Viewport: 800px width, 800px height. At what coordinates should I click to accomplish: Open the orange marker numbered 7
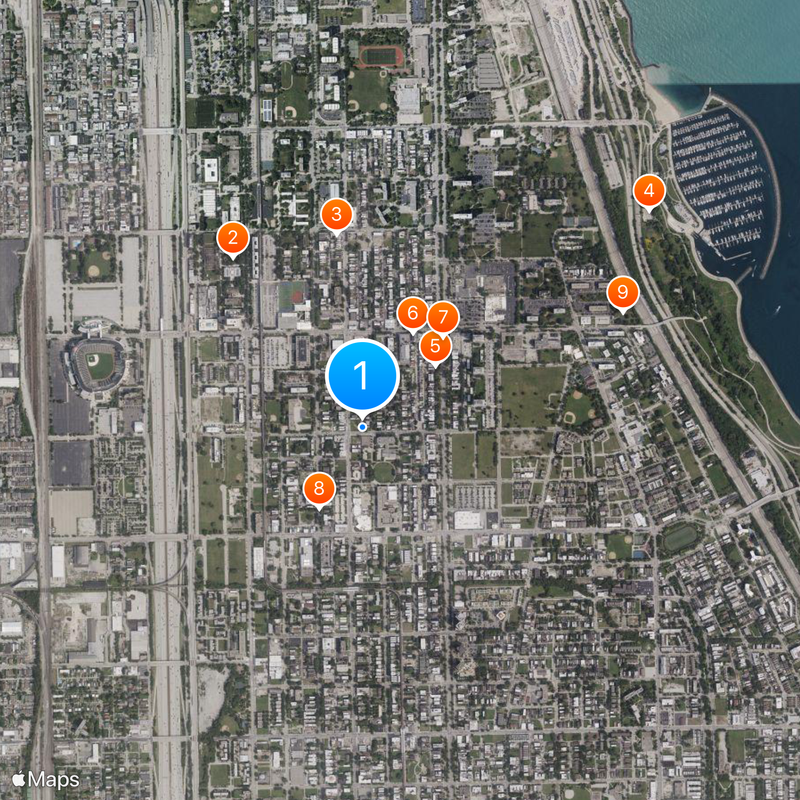click(x=443, y=318)
